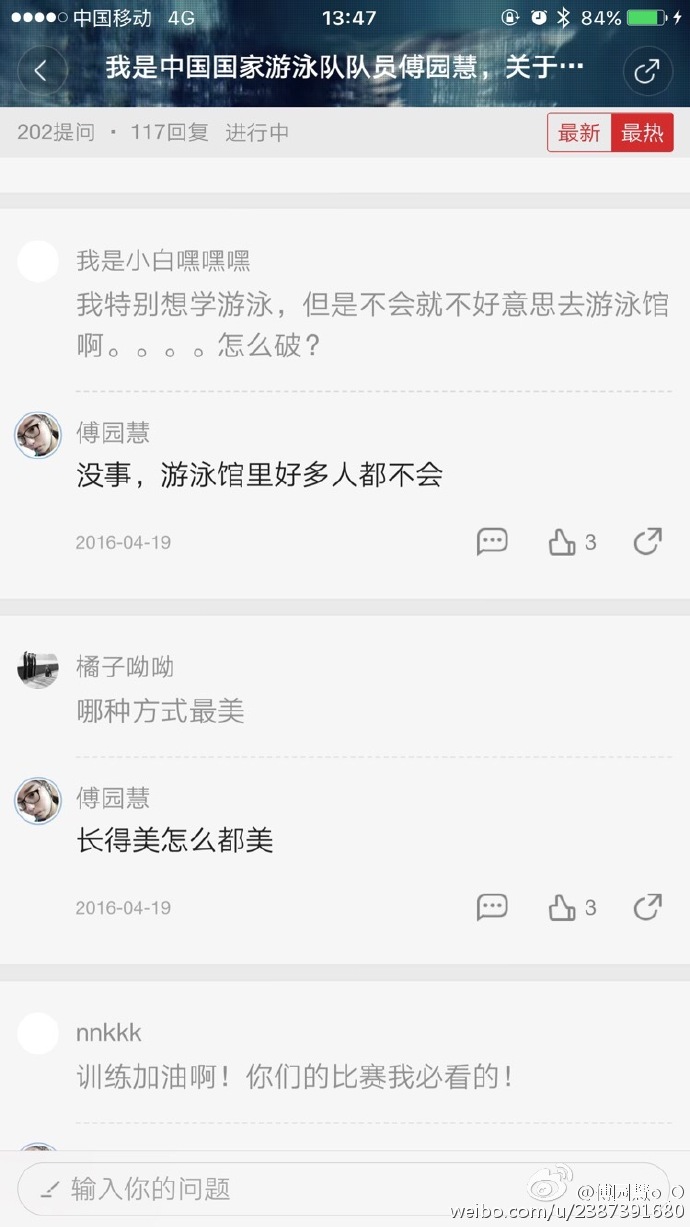Open 橘子呦呦's profile avatar
The height and width of the screenshot is (1227, 690).
[x=38, y=668]
